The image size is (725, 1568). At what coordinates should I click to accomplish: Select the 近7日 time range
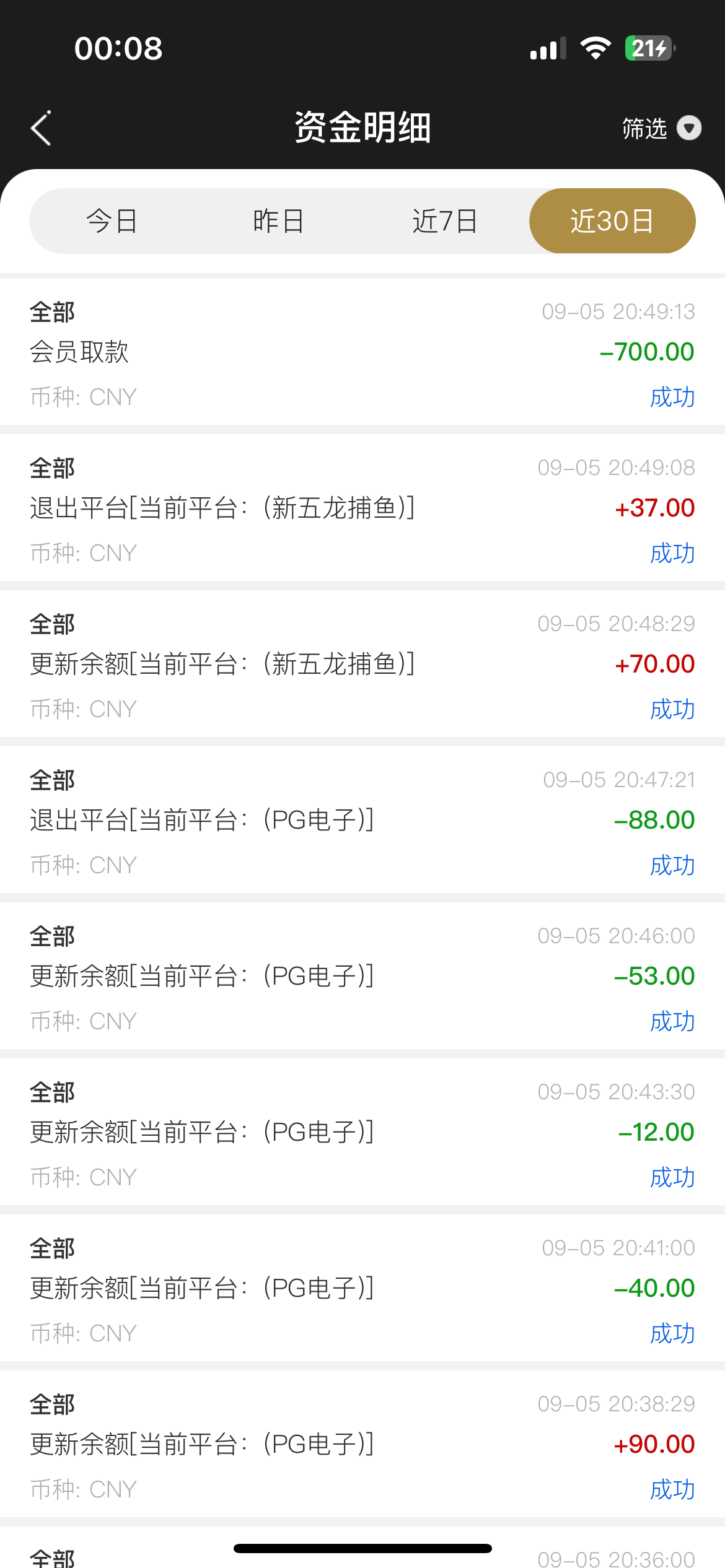(444, 220)
